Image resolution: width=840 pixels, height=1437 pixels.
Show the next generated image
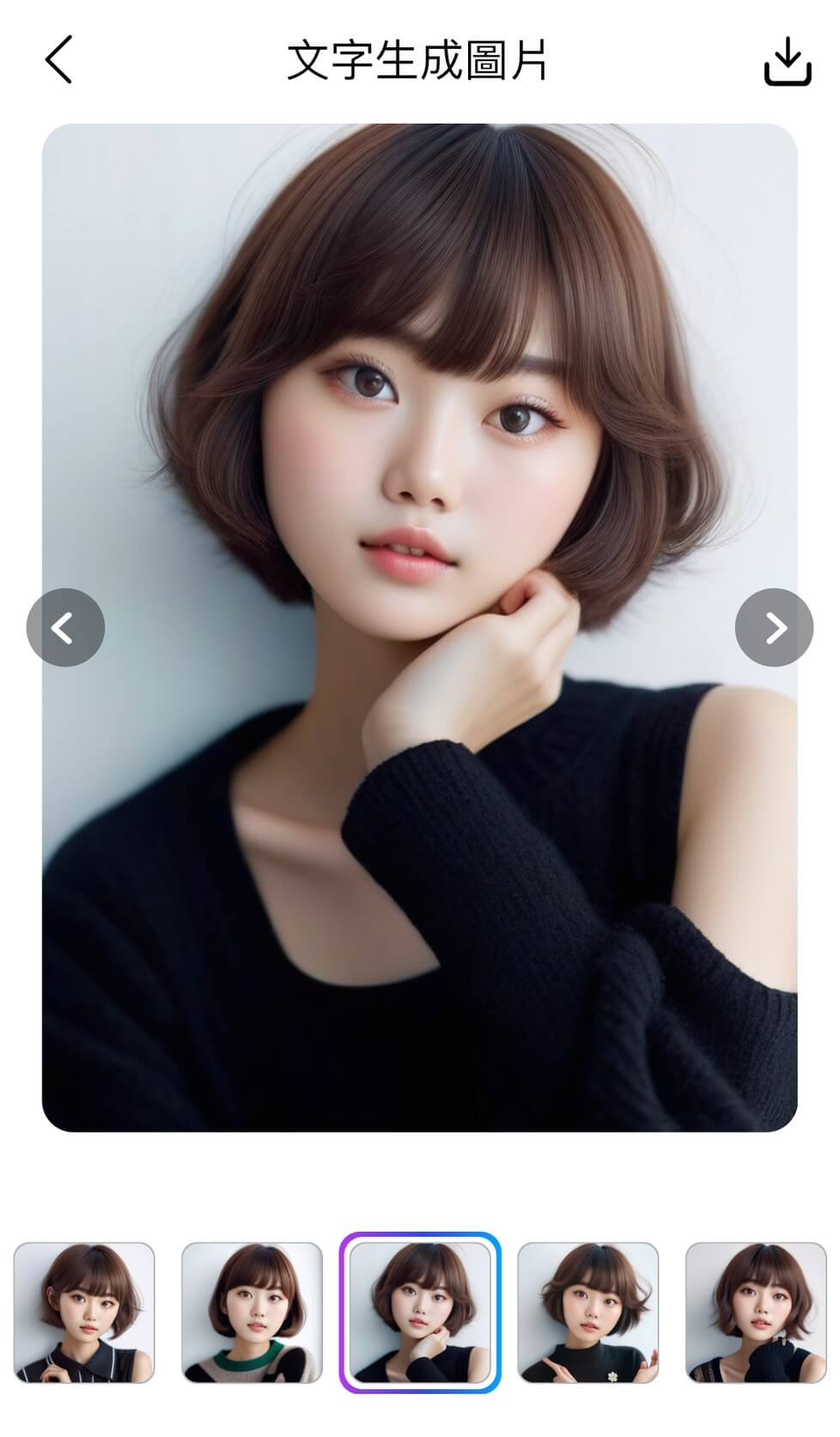tap(774, 628)
